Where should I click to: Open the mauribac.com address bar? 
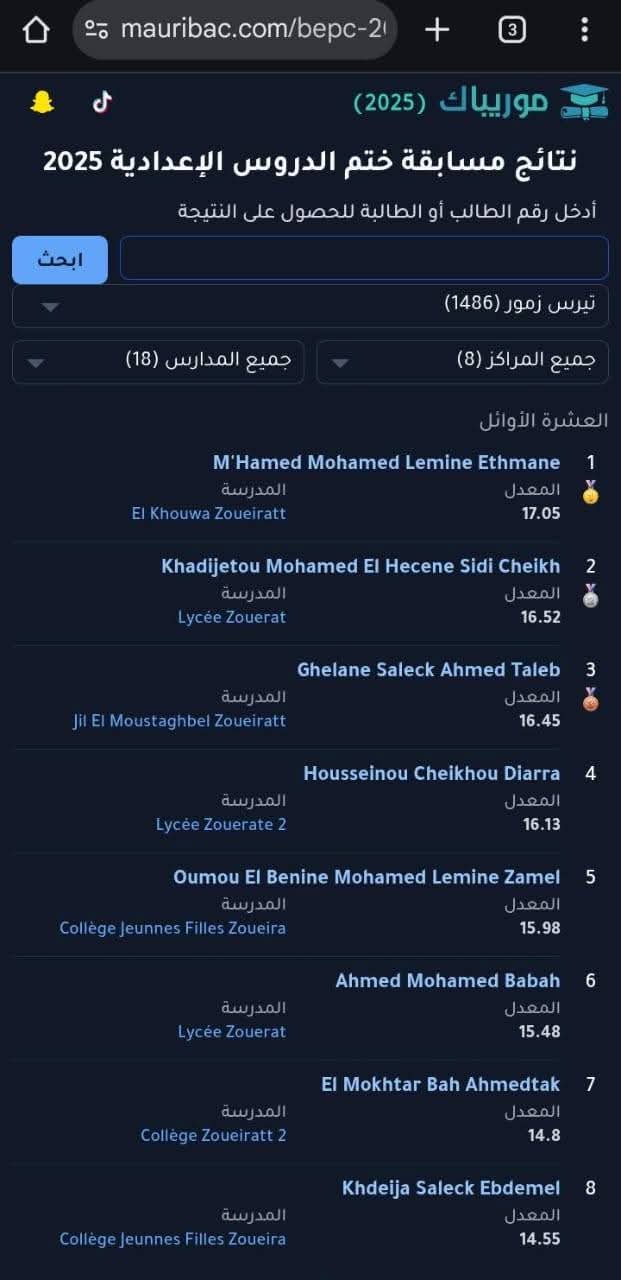coord(234,30)
